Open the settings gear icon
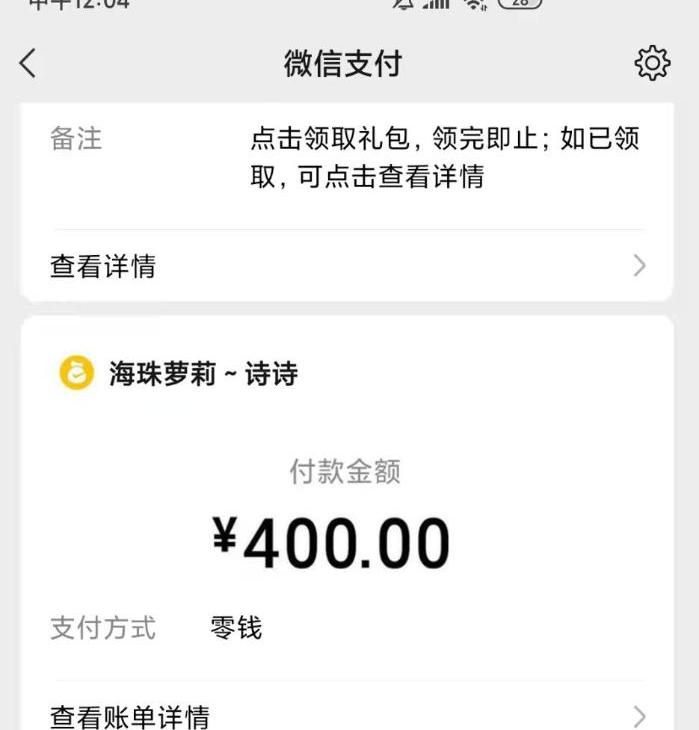The height and width of the screenshot is (730, 699). [x=652, y=64]
